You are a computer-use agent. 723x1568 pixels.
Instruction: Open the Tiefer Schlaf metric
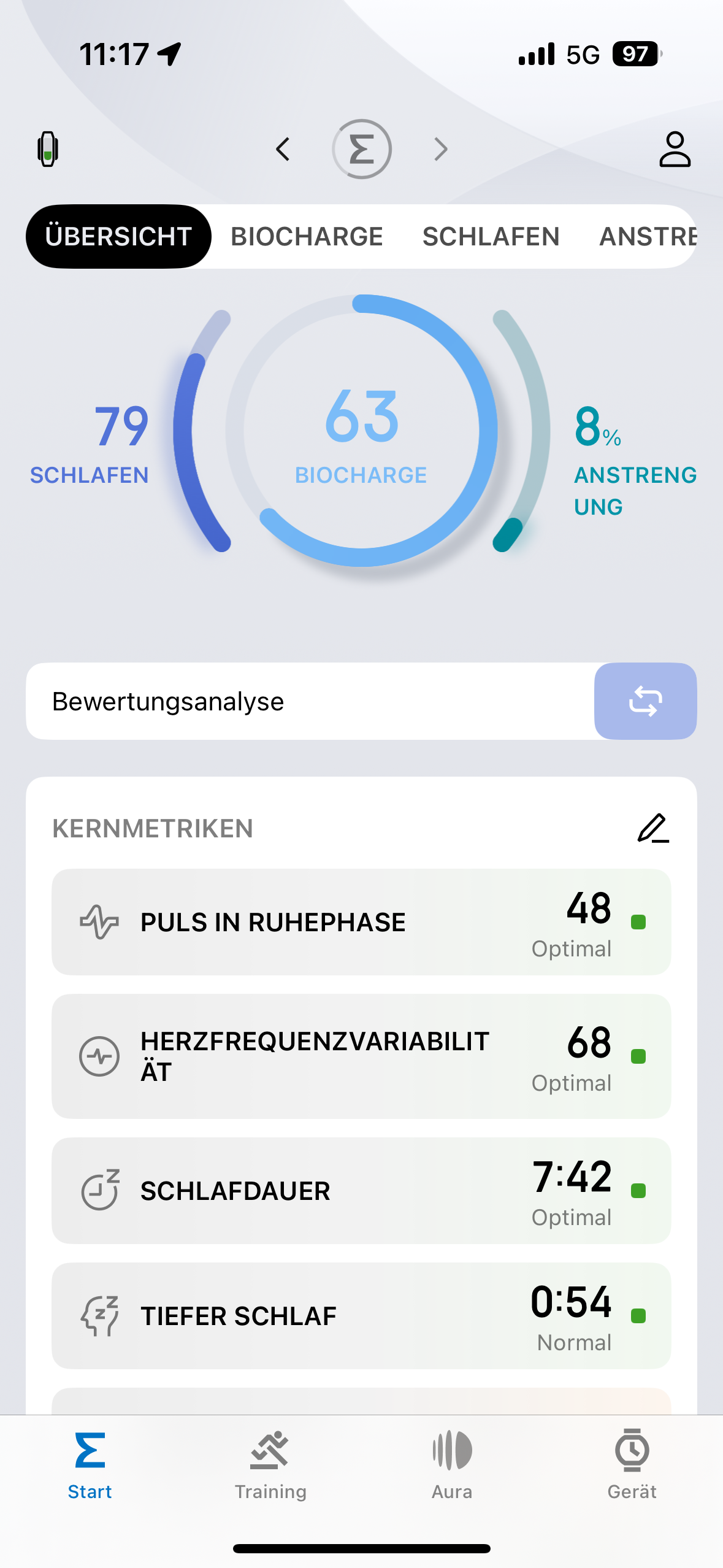pyautogui.click(x=361, y=1316)
